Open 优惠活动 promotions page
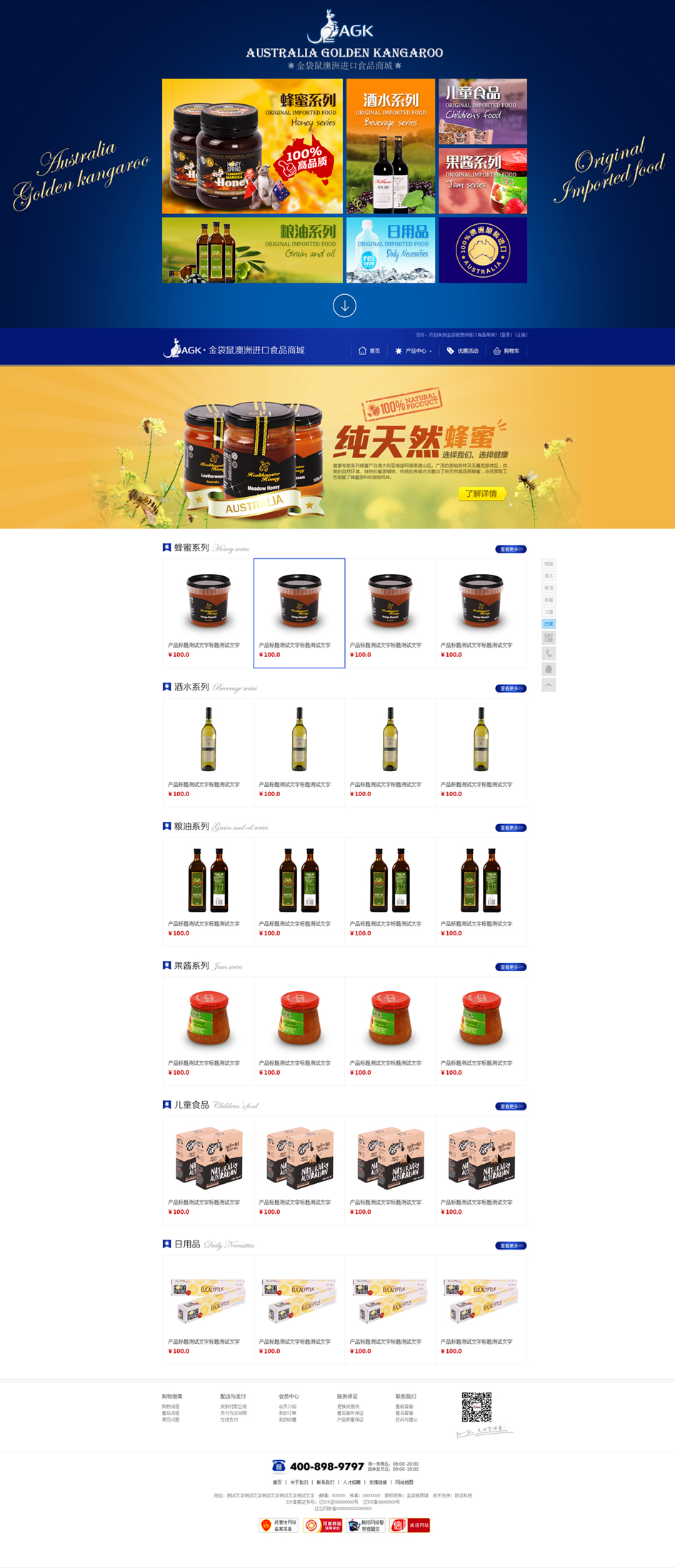The width and height of the screenshot is (675, 1568). point(462,351)
